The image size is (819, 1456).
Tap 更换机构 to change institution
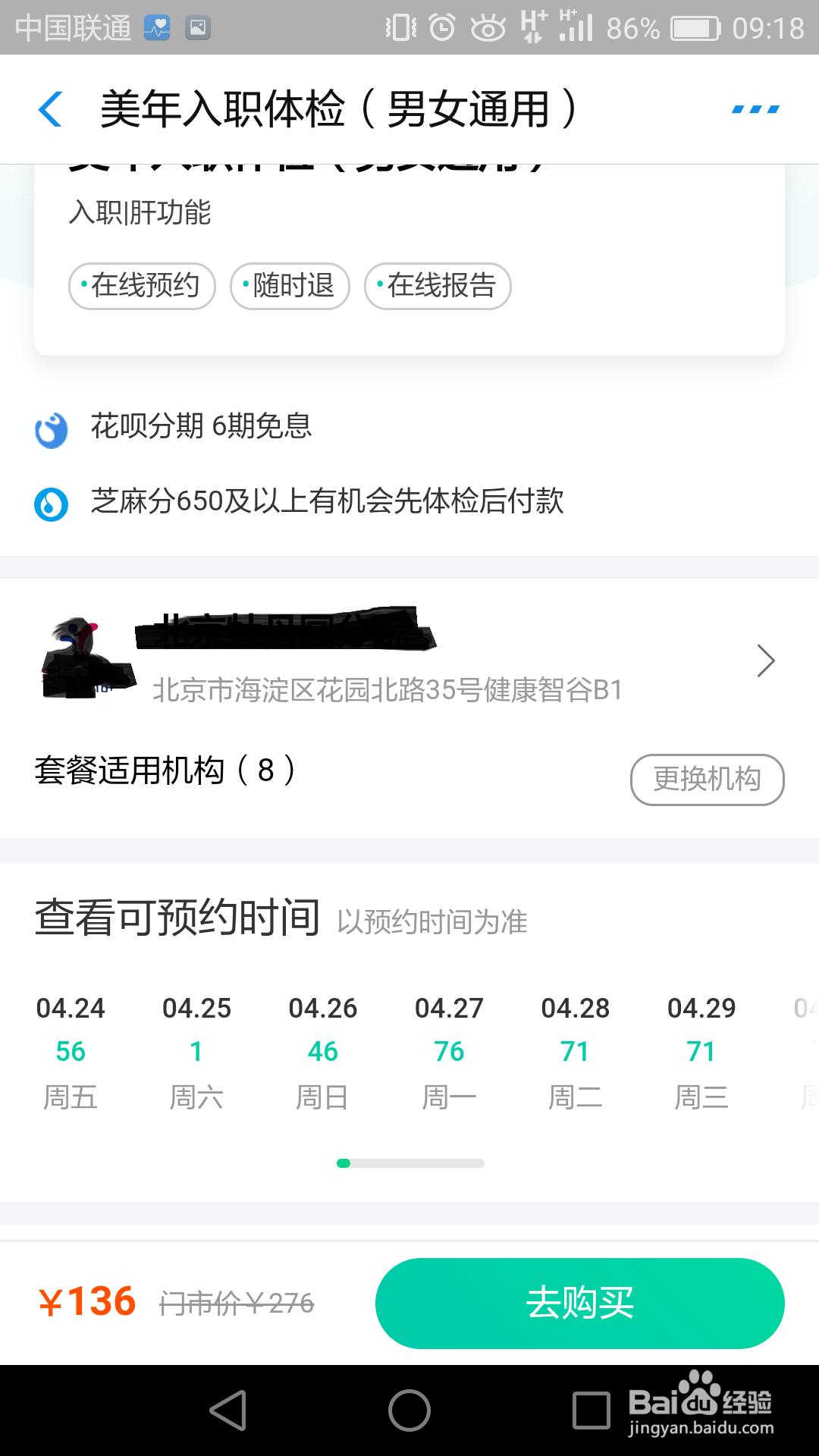[x=707, y=779]
